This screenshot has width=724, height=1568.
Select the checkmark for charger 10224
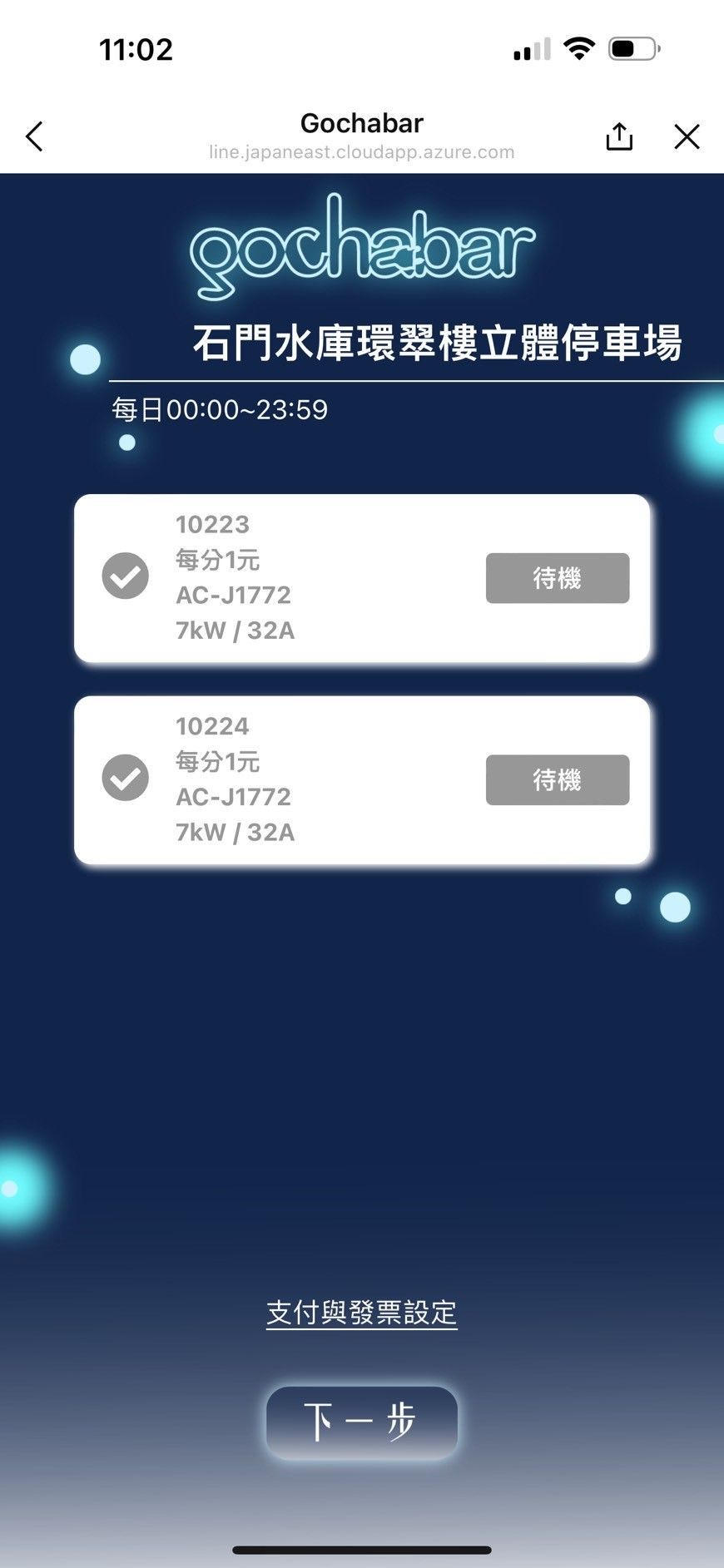tap(126, 778)
